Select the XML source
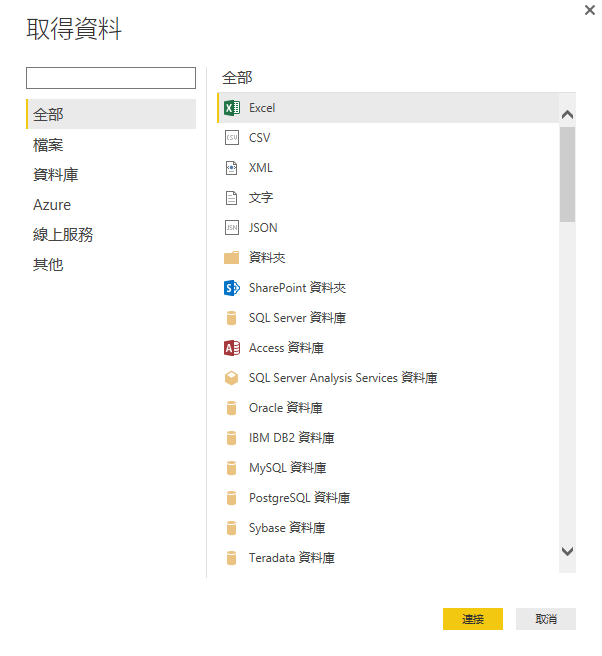Screen dimensions: 602x656 (x=260, y=168)
